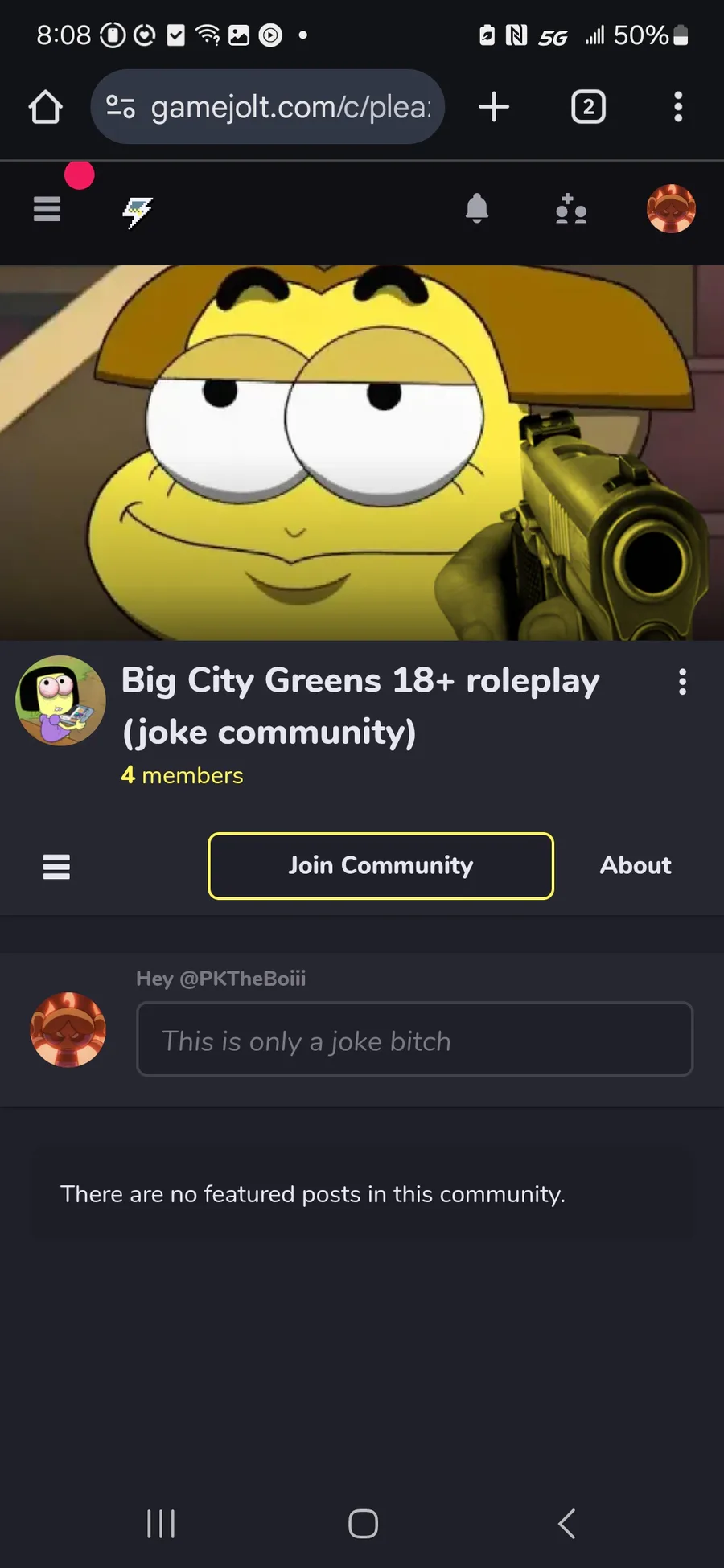Open the tab switcher showing 2 tabs
Viewport: 724px width, 1568px height.
pos(588,107)
